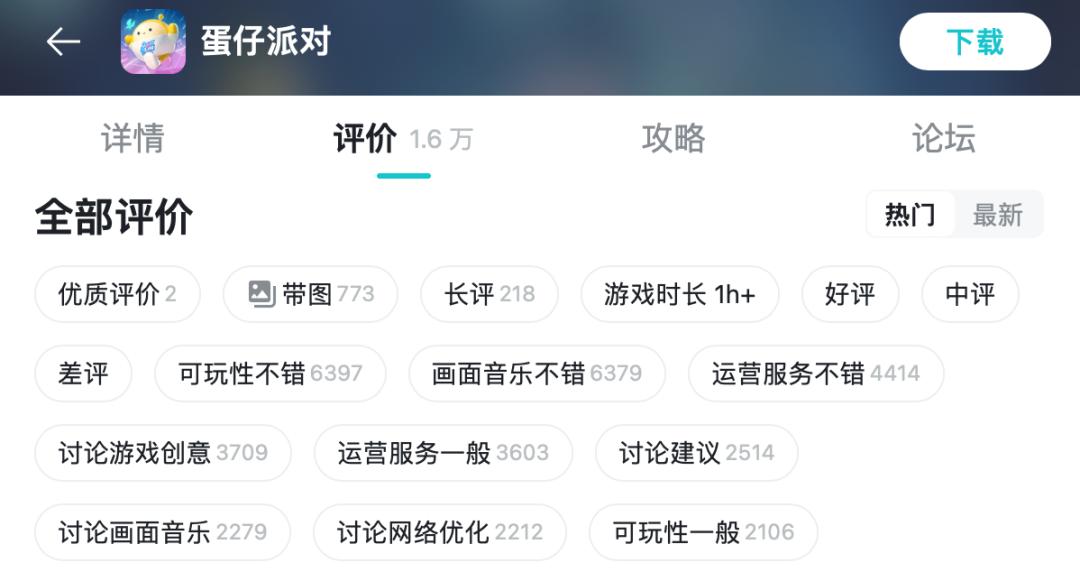The height and width of the screenshot is (572, 1080).
Task: Filter by 讨论网络优化 tag
Action: click(439, 532)
